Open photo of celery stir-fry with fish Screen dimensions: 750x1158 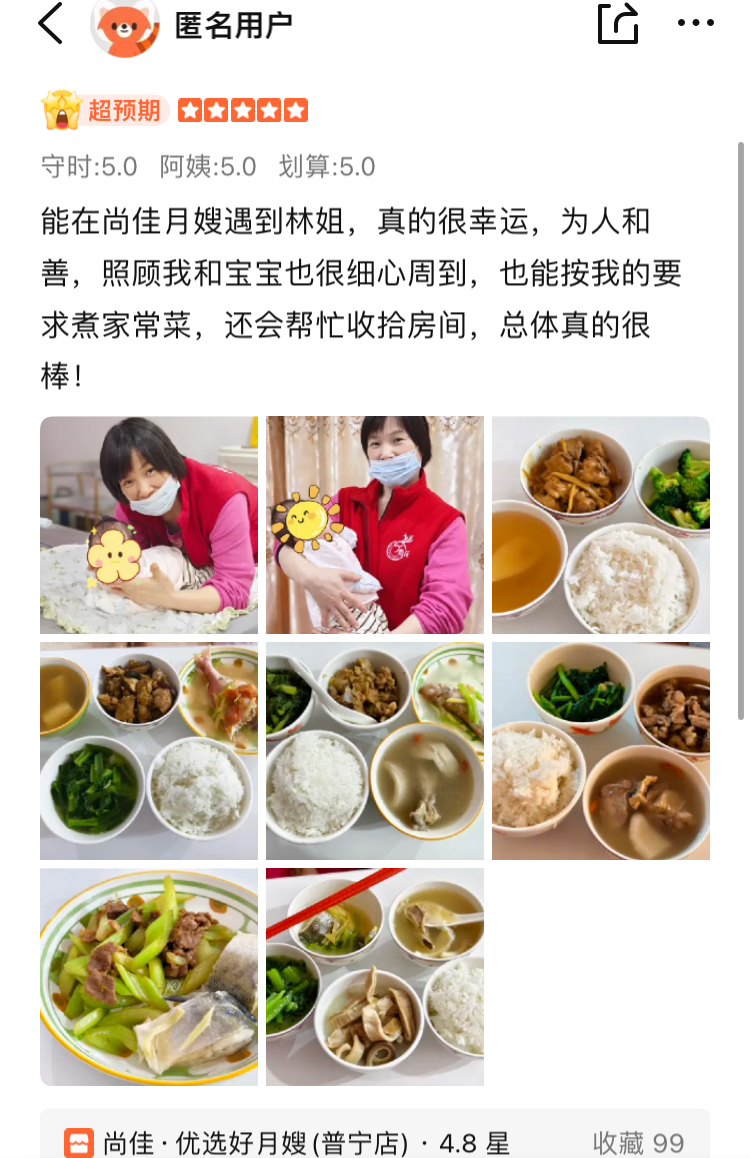coord(149,977)
